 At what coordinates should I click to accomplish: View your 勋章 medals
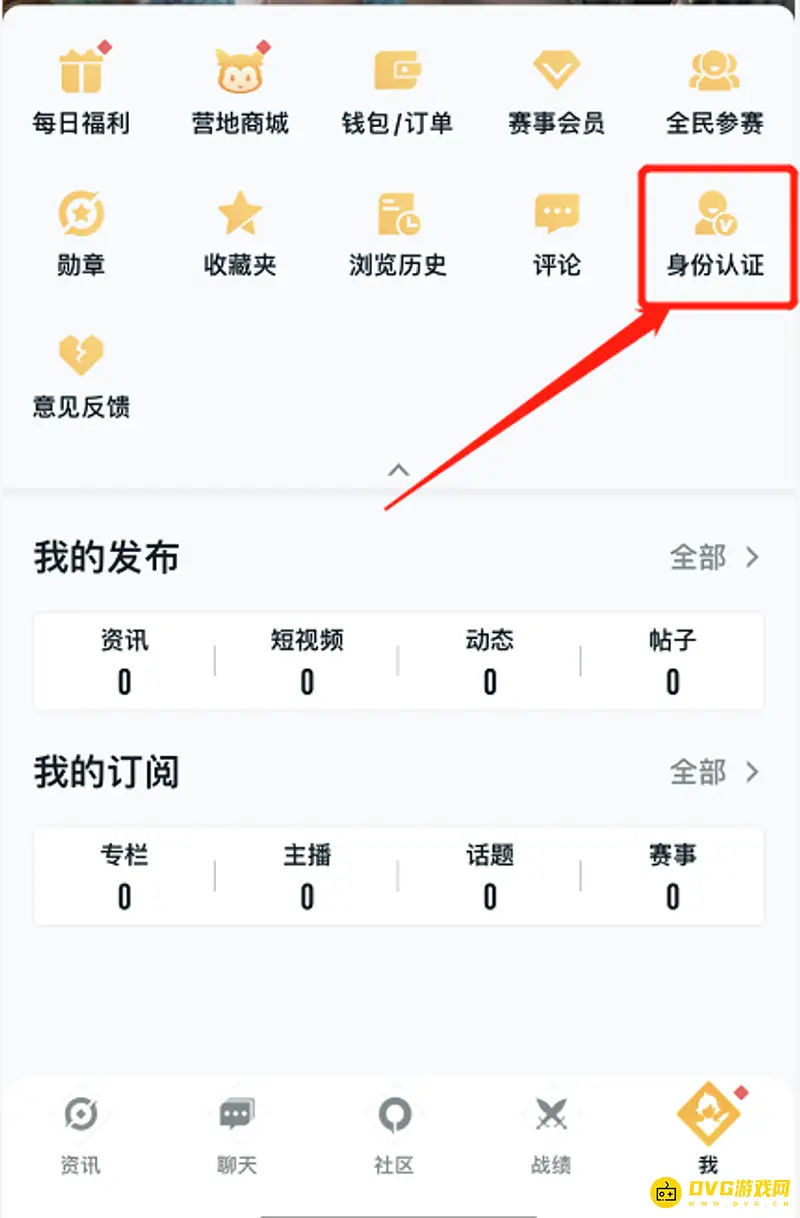tap(80, 232)
